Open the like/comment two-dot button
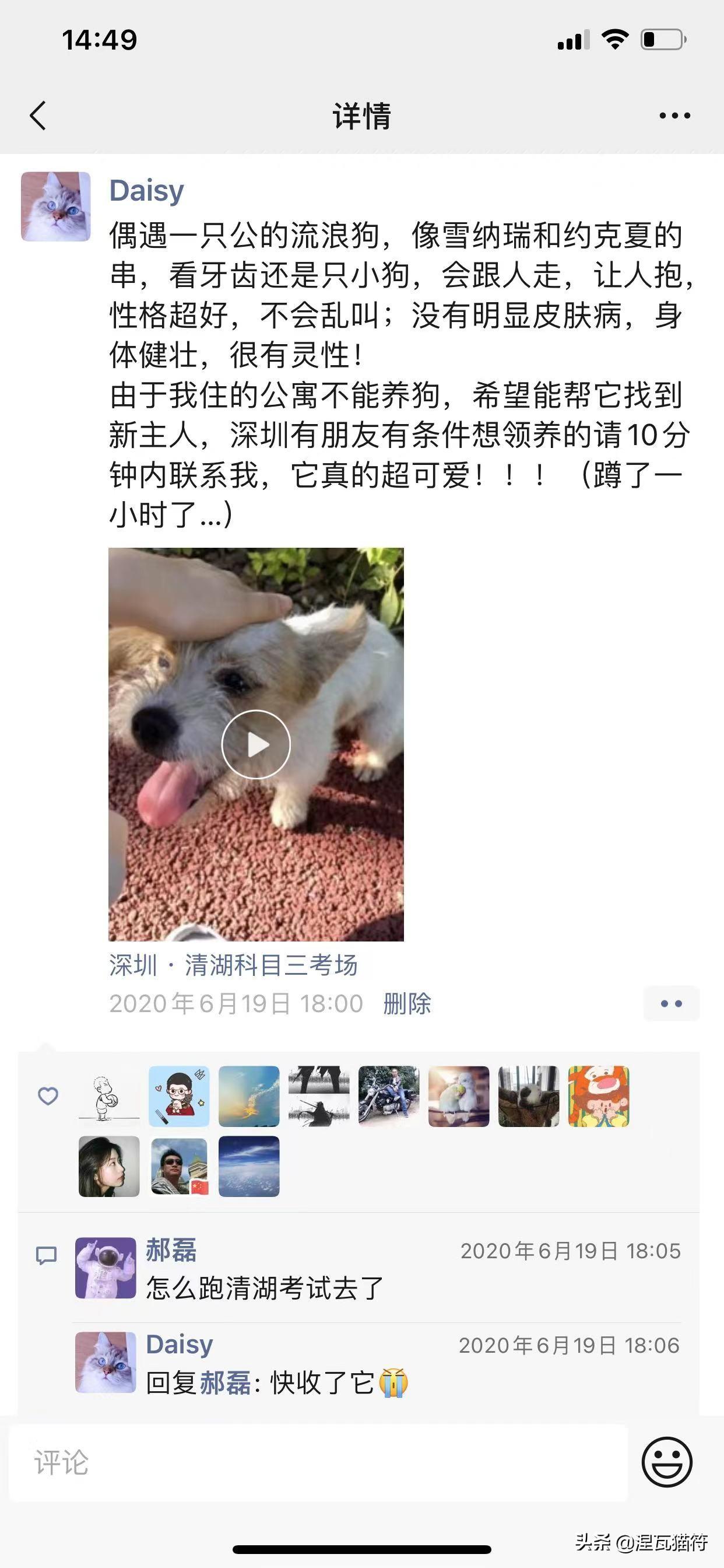 click(671, 1004)
